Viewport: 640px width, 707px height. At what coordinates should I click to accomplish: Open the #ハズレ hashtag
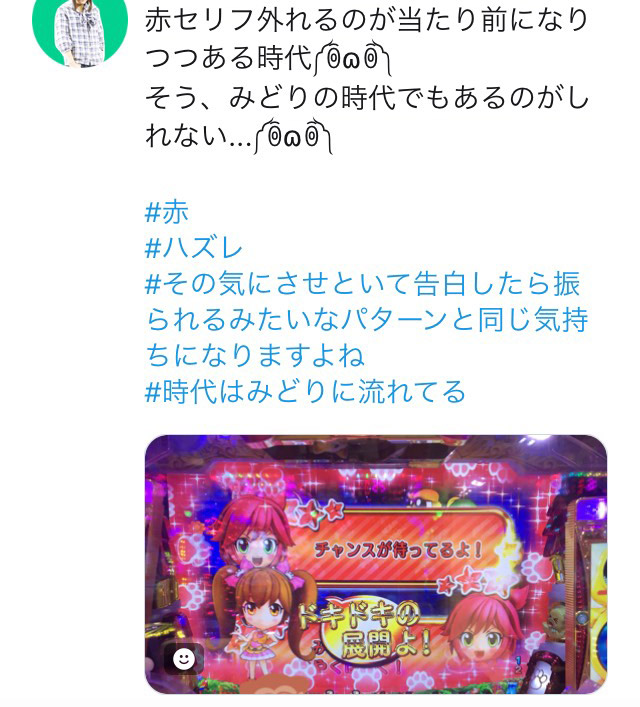(x=194, y=248)
